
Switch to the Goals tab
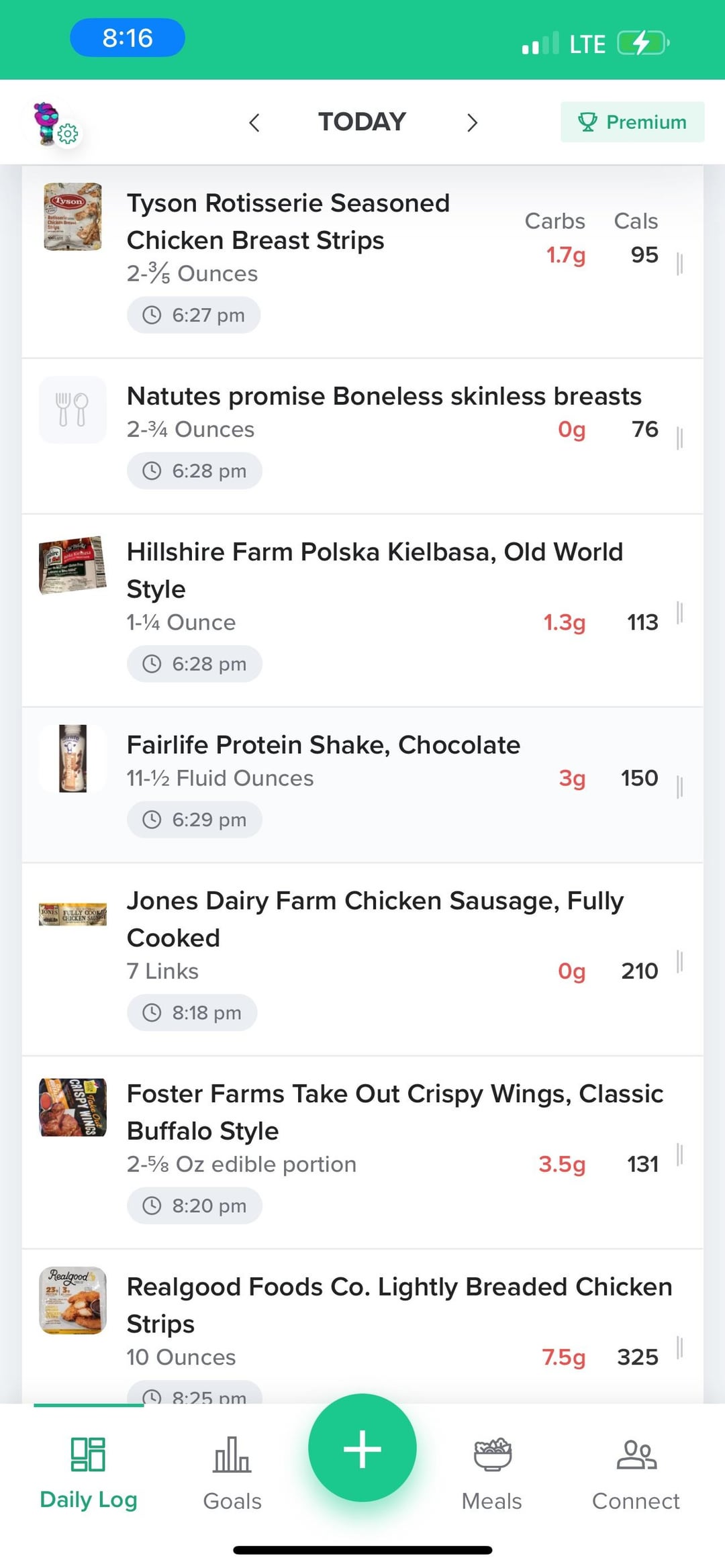(x=232, y=1473)
